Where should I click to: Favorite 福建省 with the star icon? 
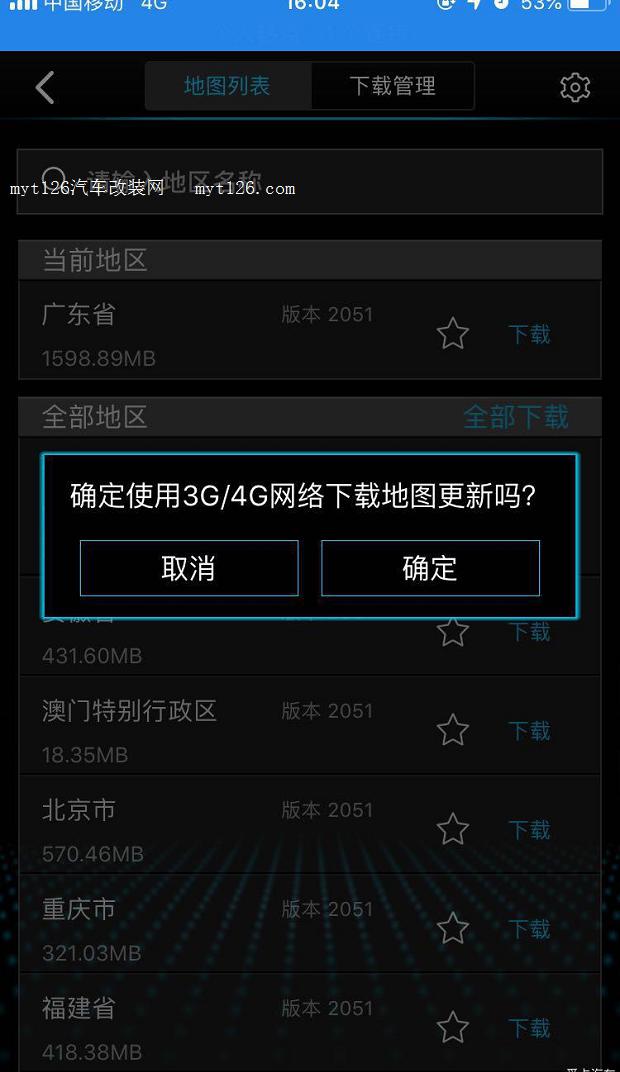453,1028
